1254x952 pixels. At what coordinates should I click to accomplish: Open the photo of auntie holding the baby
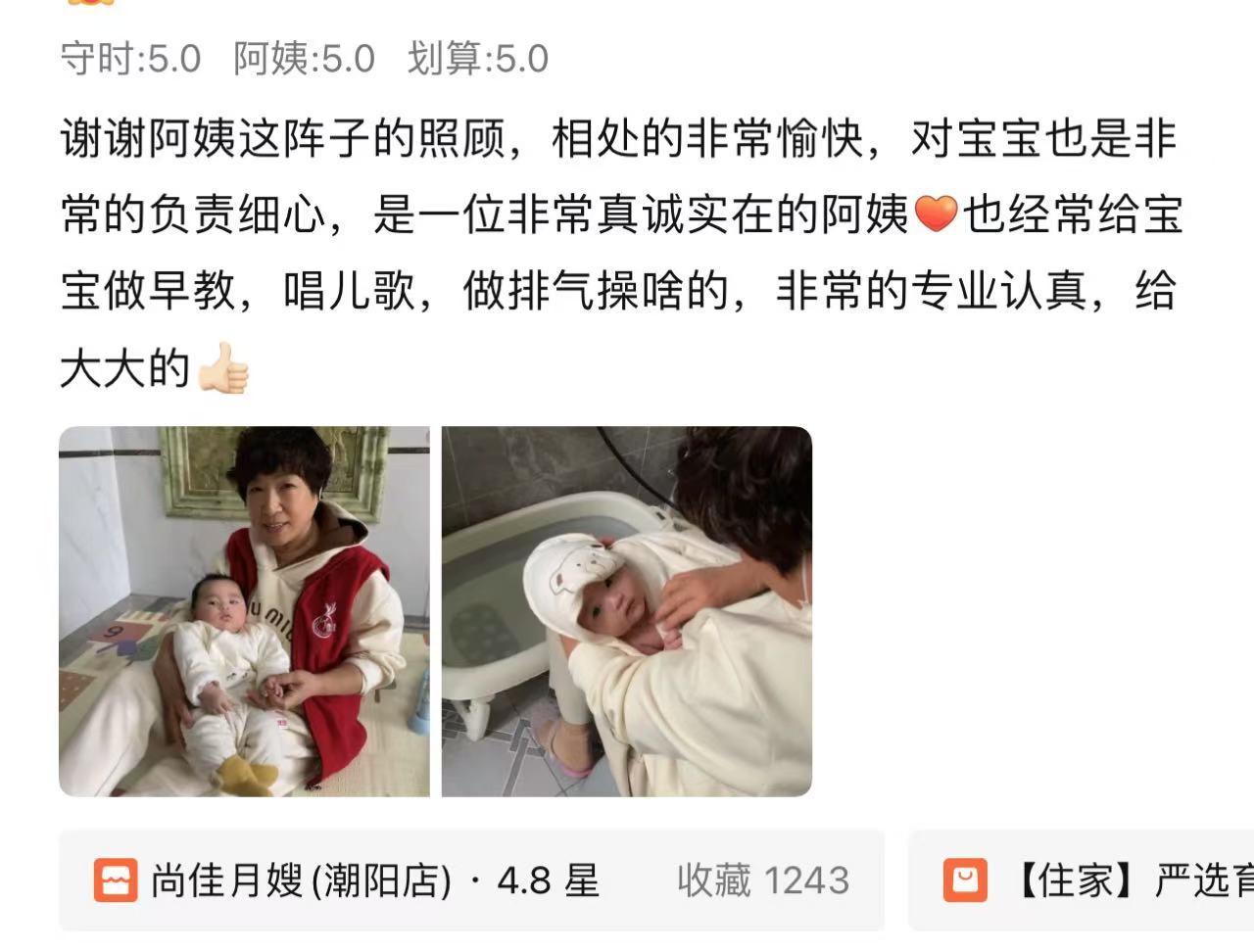(x=244, y=611)
